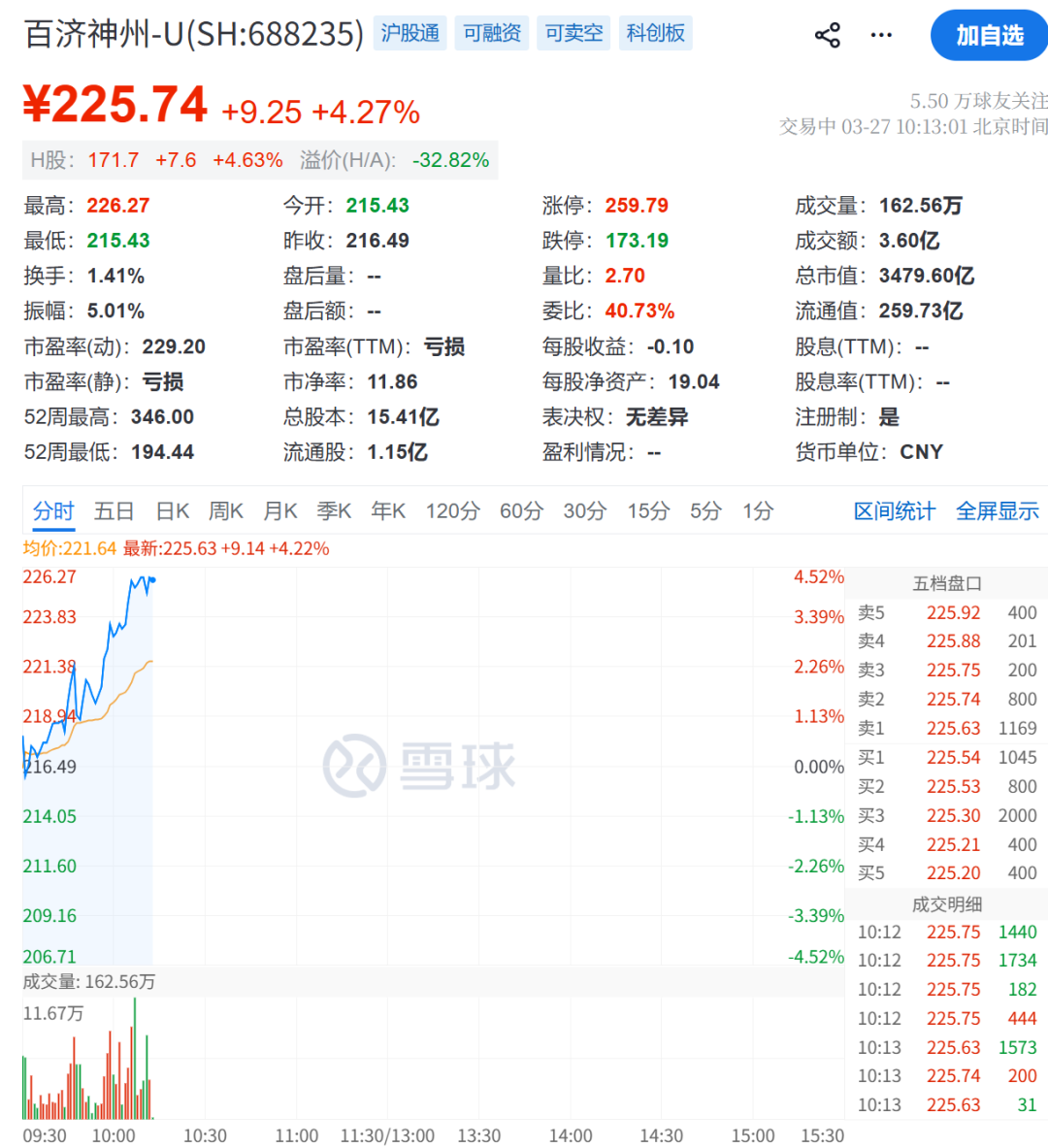Click the 可卖空 badge
The image size is (1048, 1148).
coord(573,33)
